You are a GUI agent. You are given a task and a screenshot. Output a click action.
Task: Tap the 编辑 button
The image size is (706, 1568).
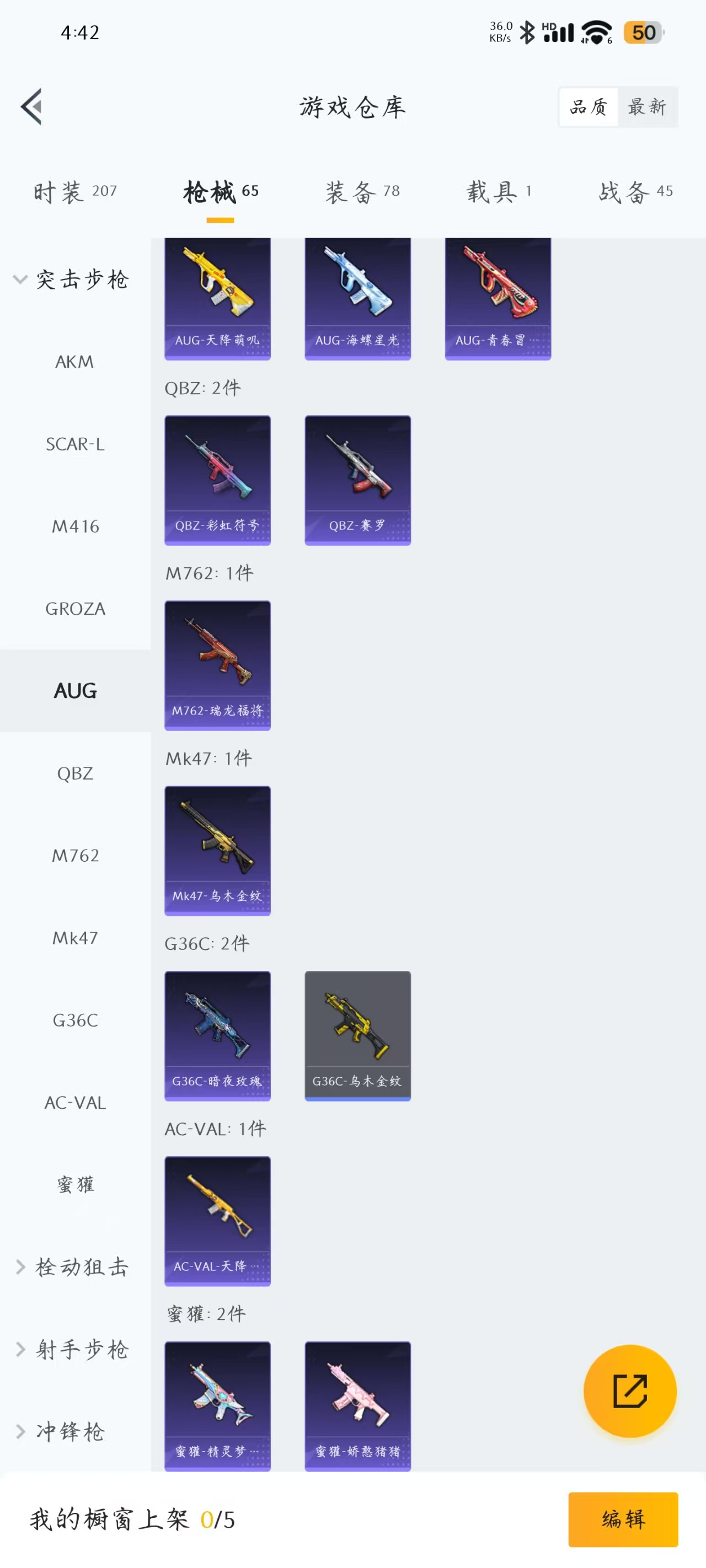(623, 1519)
